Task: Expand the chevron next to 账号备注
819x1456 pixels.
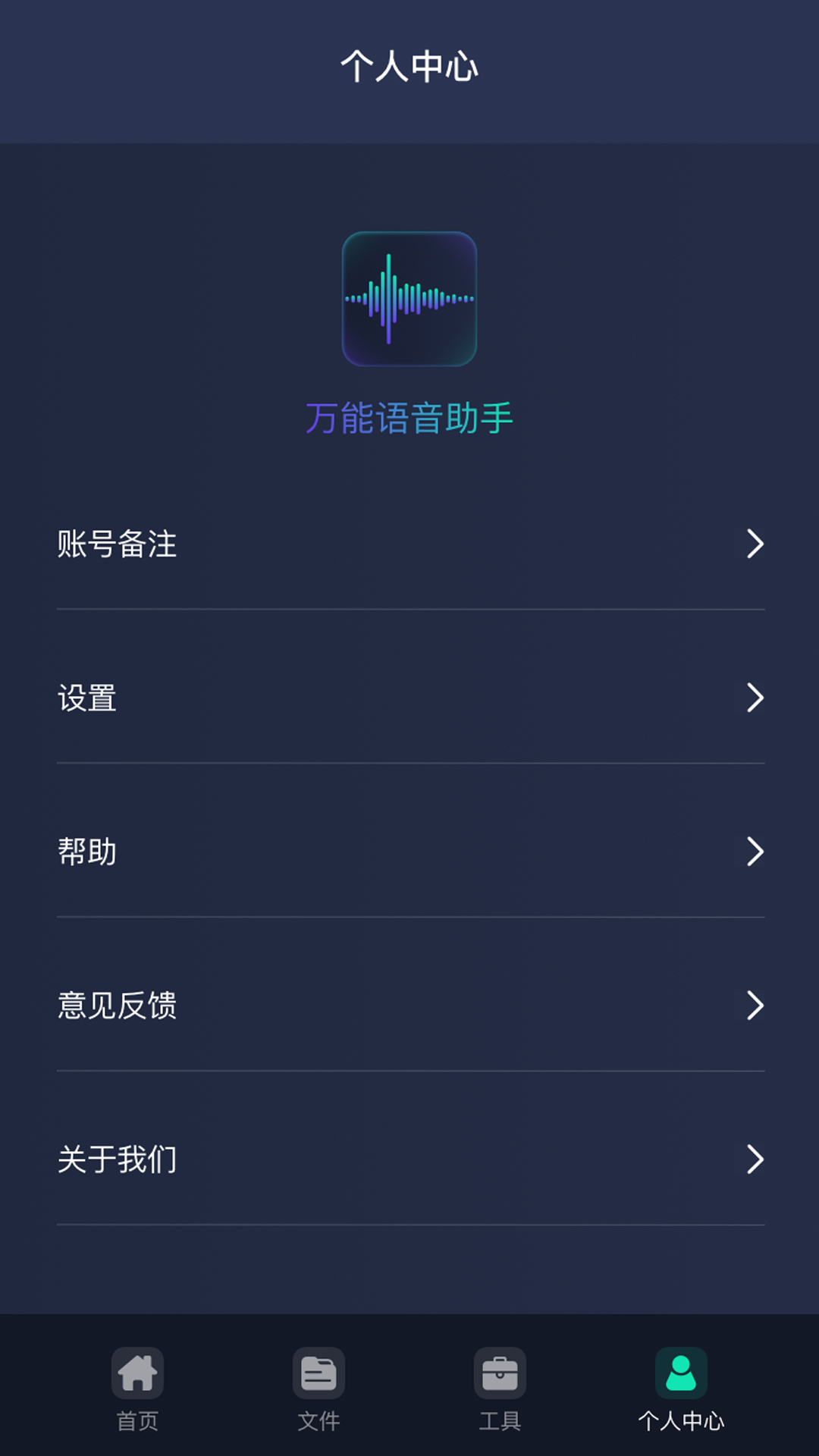Action: pyautogui.click(x=754, y=545)
